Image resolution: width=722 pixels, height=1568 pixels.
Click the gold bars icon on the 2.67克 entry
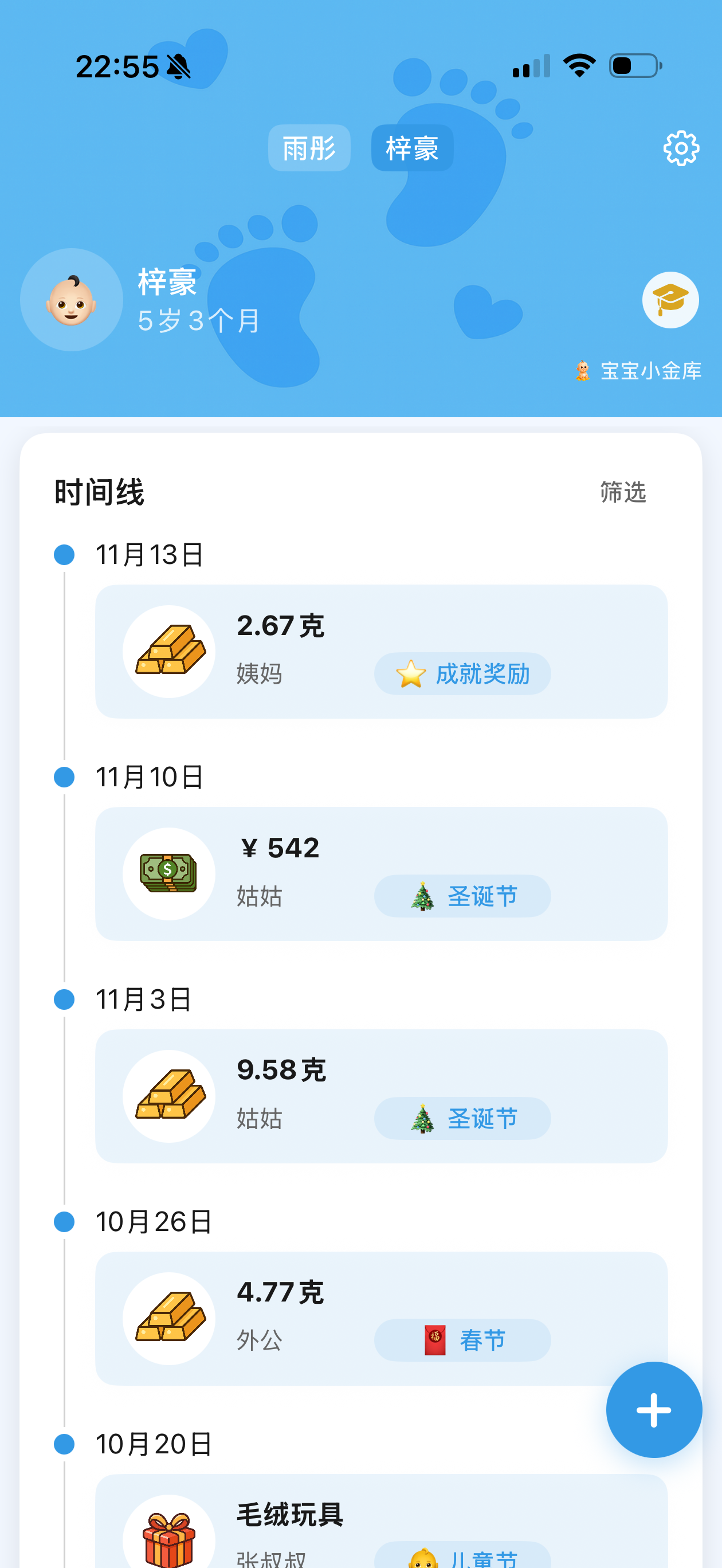click(x=168, y=650)
